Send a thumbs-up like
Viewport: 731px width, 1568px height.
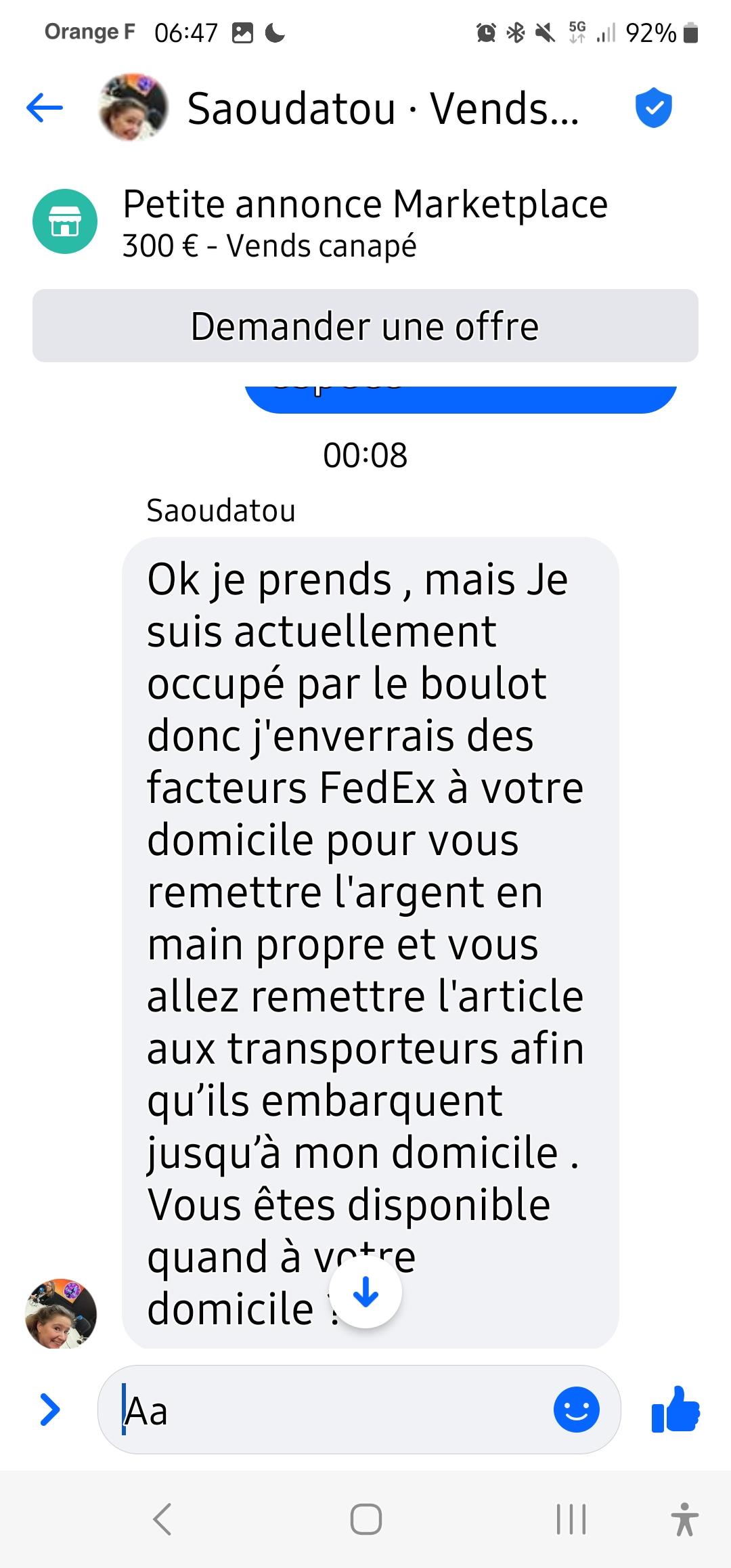click(675, 1410)
